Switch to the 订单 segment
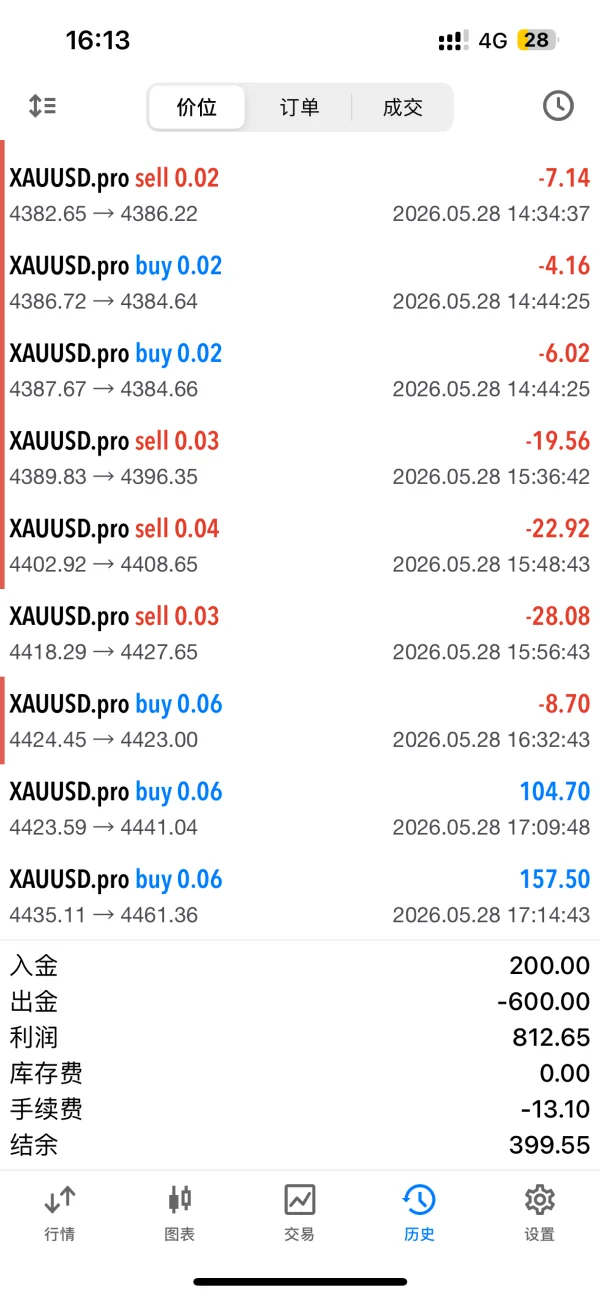This screenshot has width=600, height=1298. (299, 108)
